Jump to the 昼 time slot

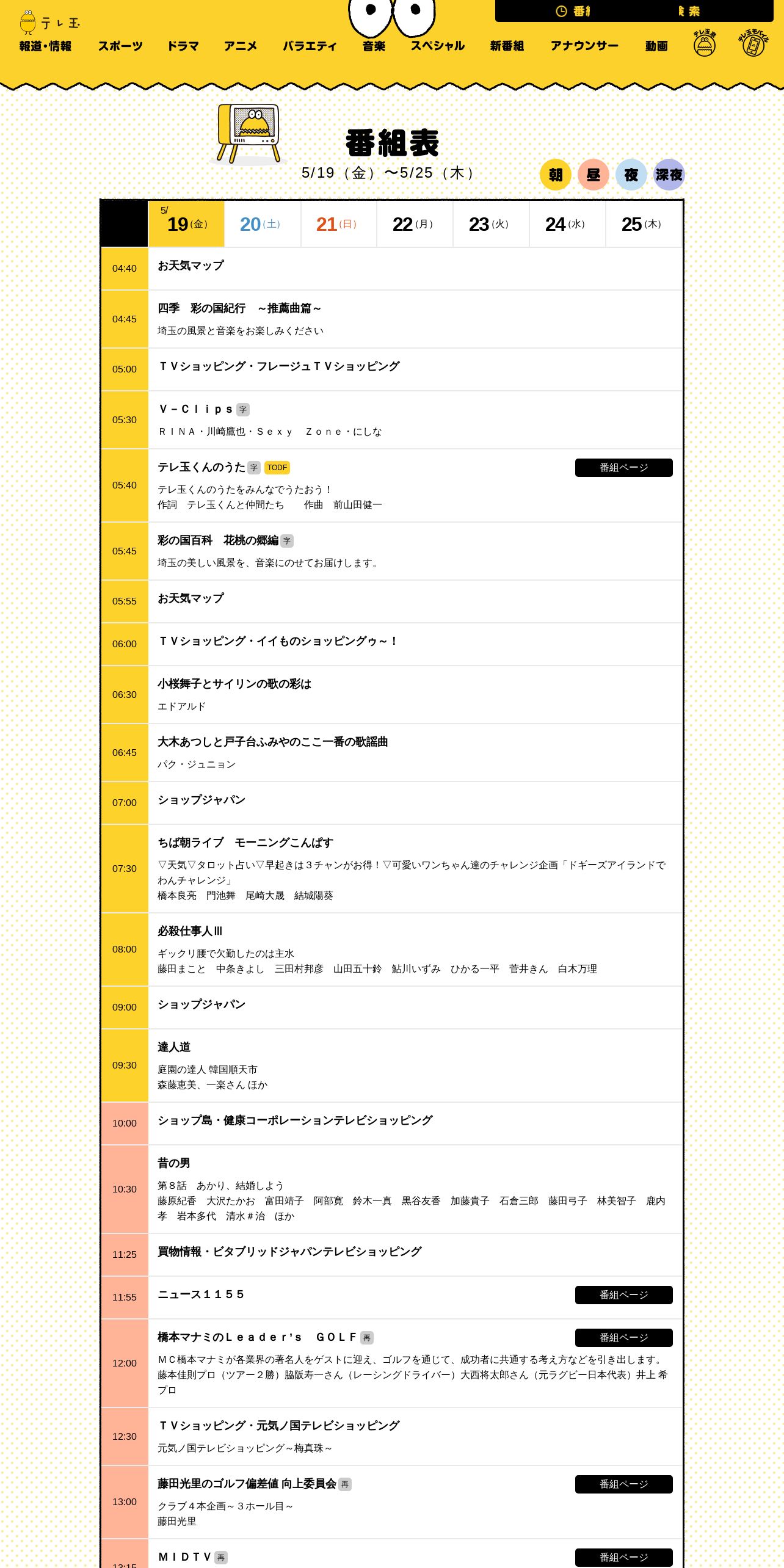coord(593,175)
